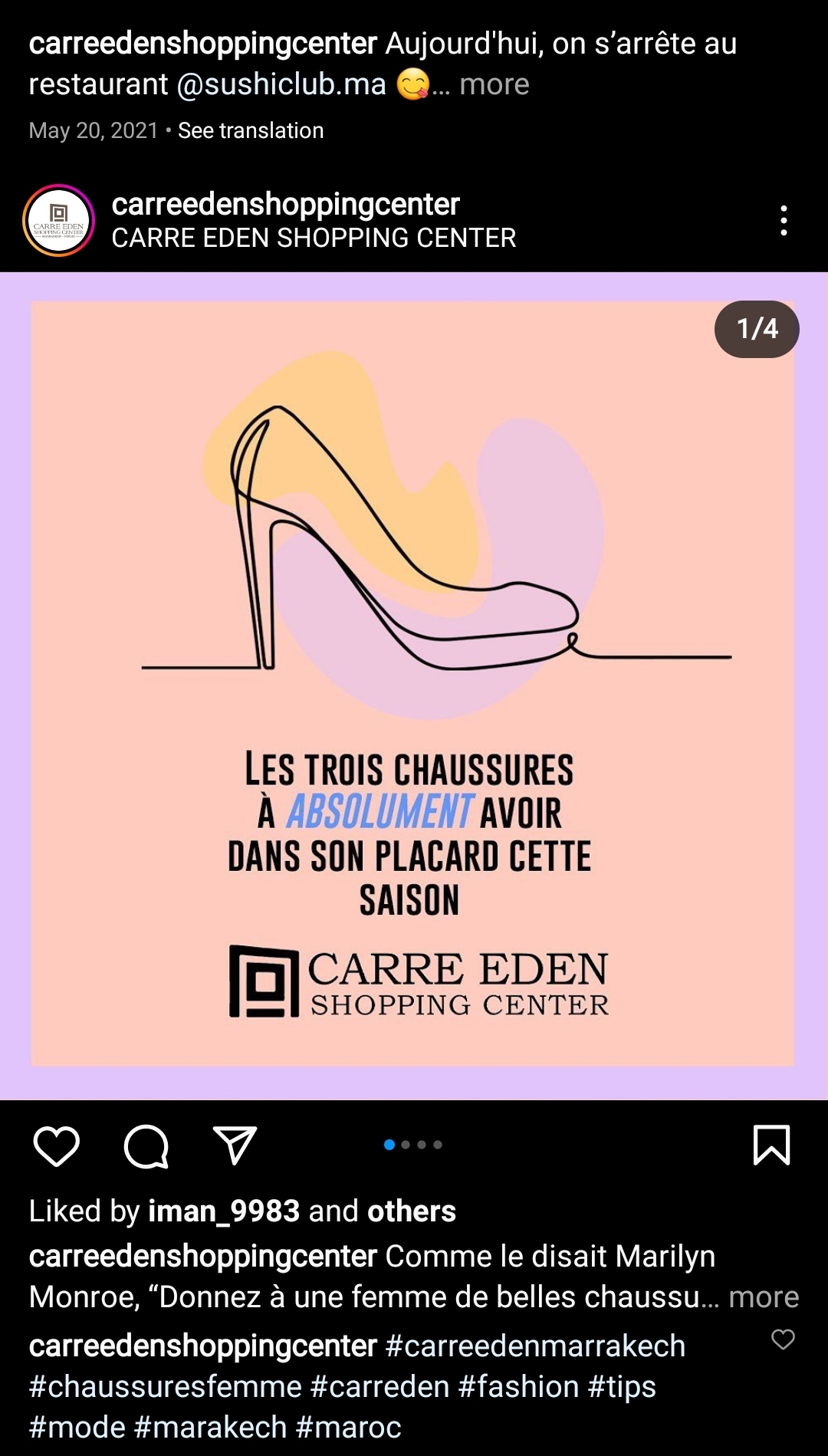Open the #carreedenmarrakech hashtag
The image size is (828, 1456).
click(x=535, y=1346)
